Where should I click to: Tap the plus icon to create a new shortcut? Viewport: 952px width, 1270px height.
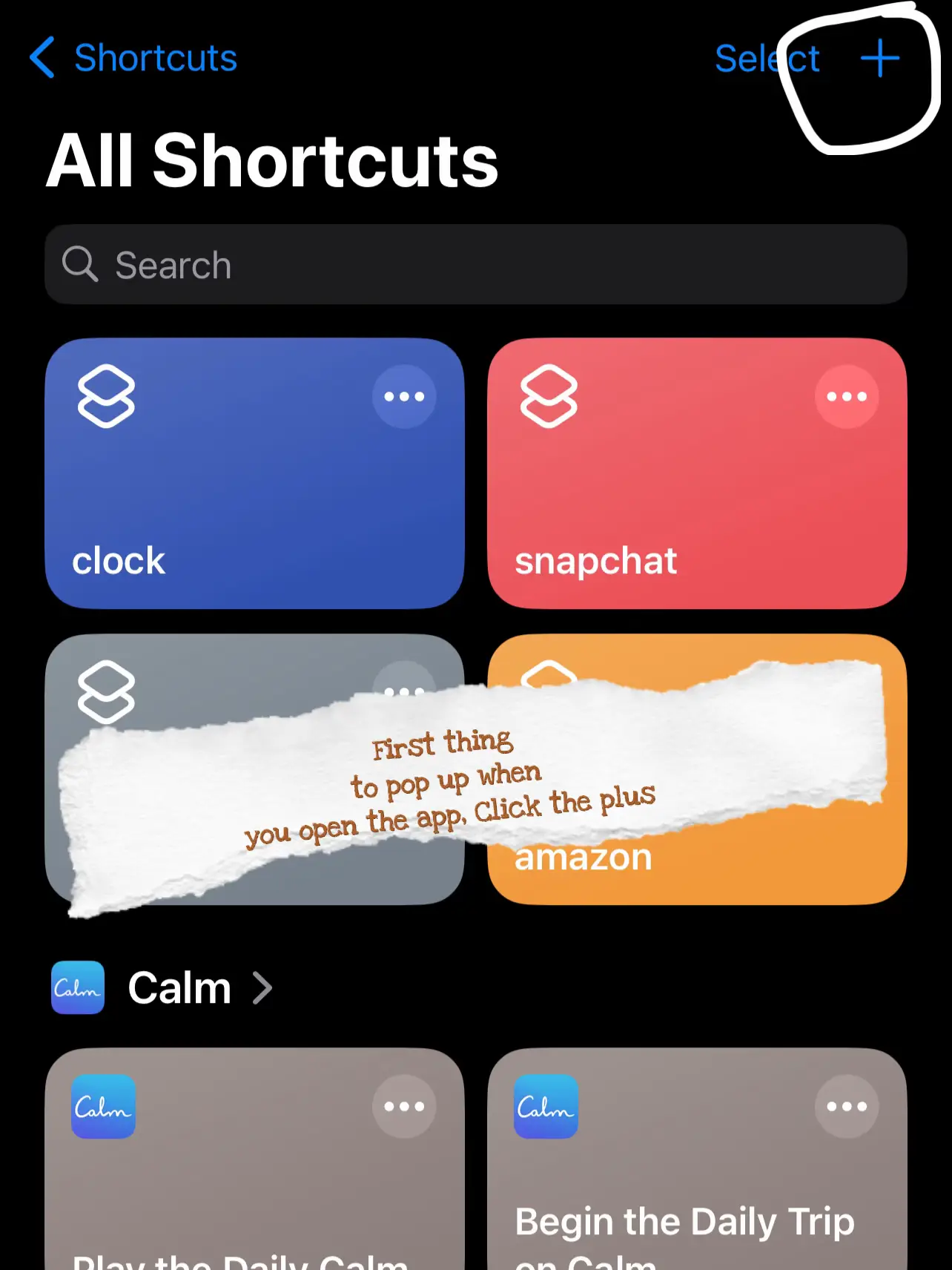[880, 59]
